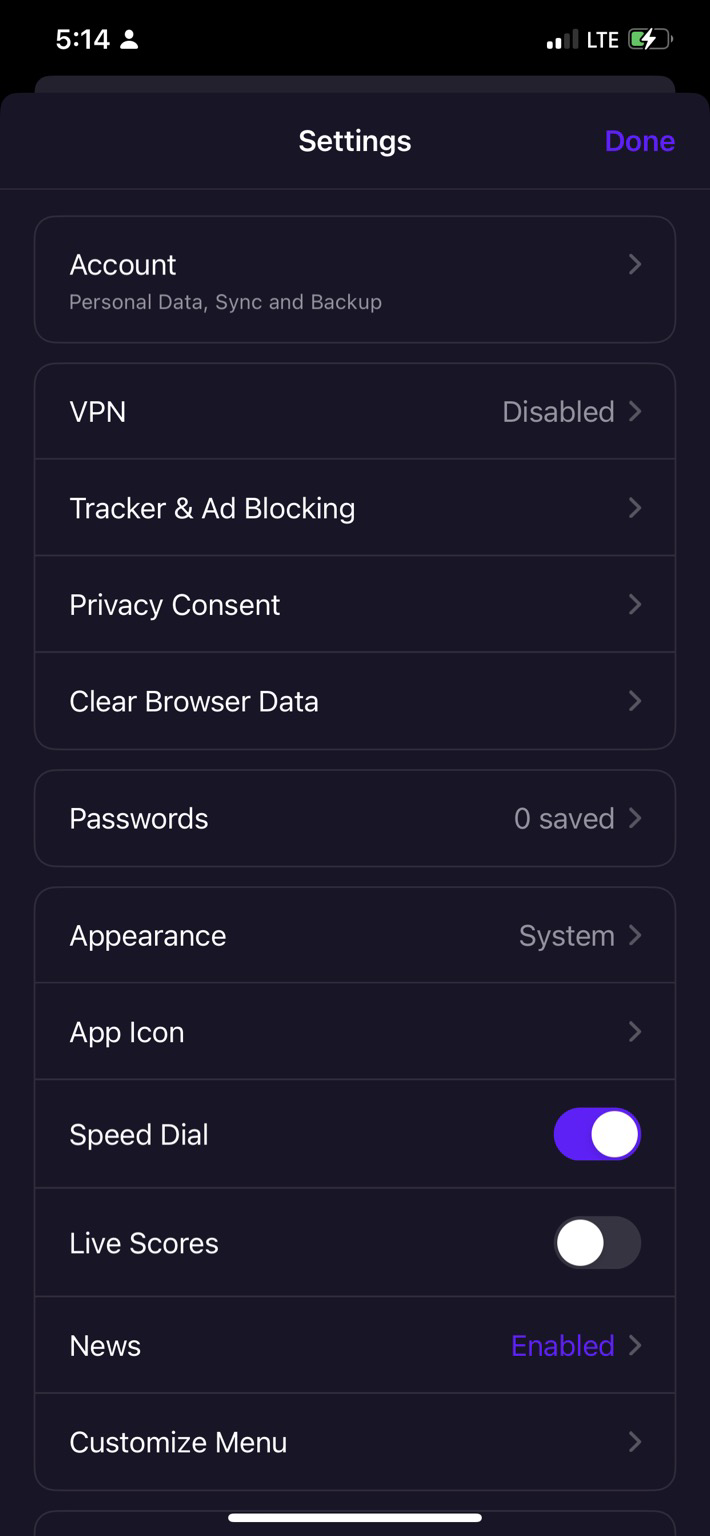Open News settings
The image size is (710, 1536).
point(354,1346)
